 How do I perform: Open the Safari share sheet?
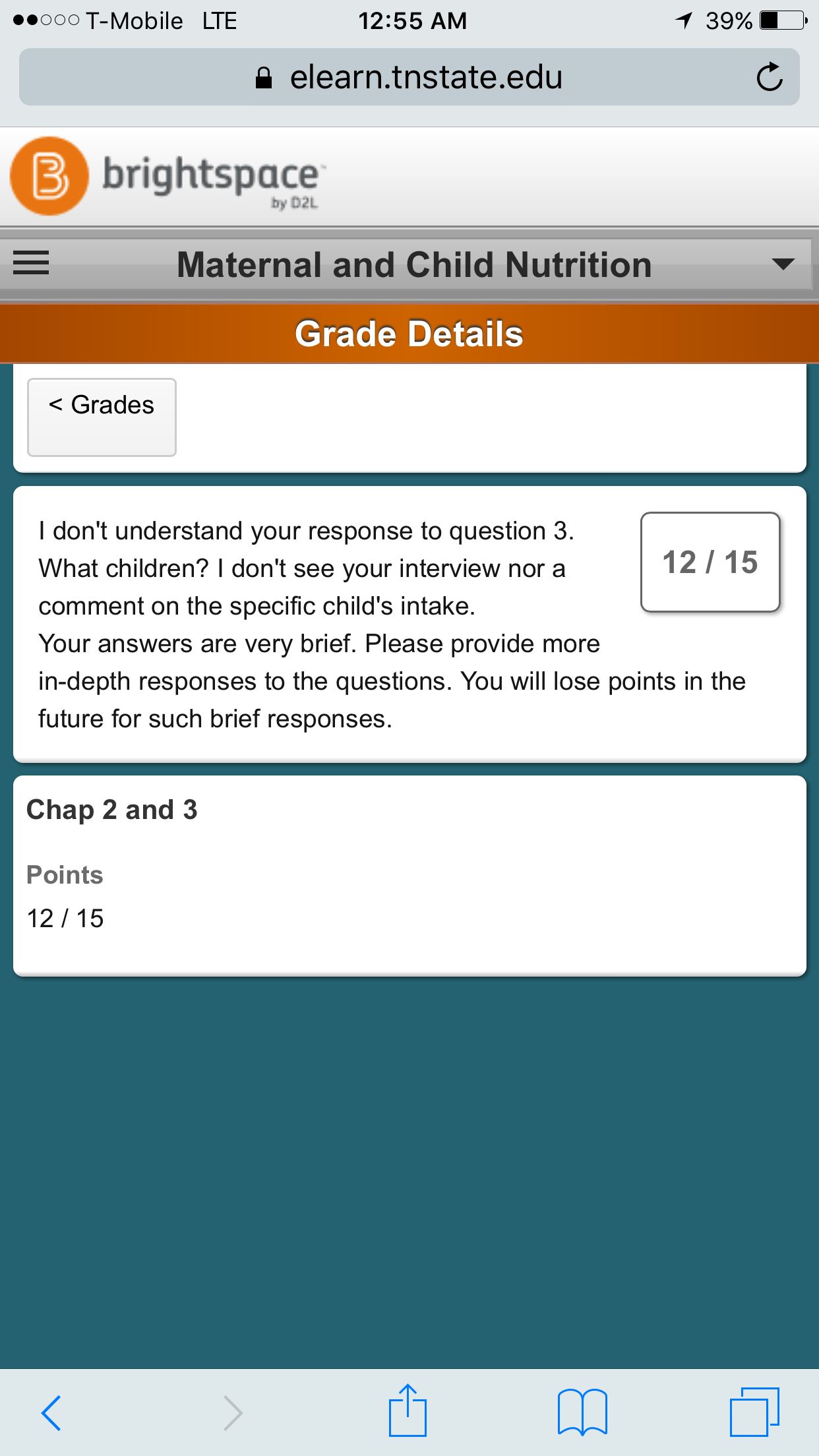408,1410
